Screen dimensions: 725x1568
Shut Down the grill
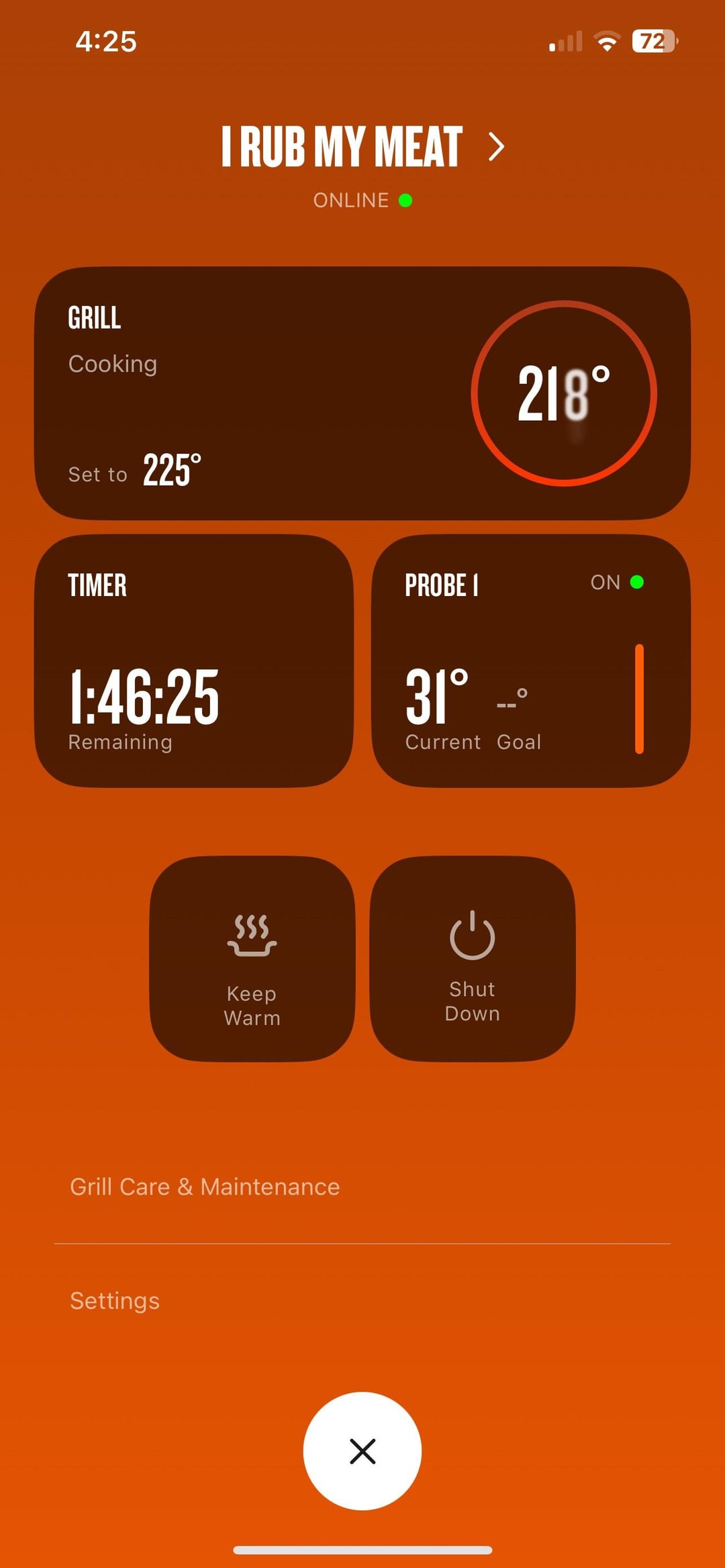473,959
